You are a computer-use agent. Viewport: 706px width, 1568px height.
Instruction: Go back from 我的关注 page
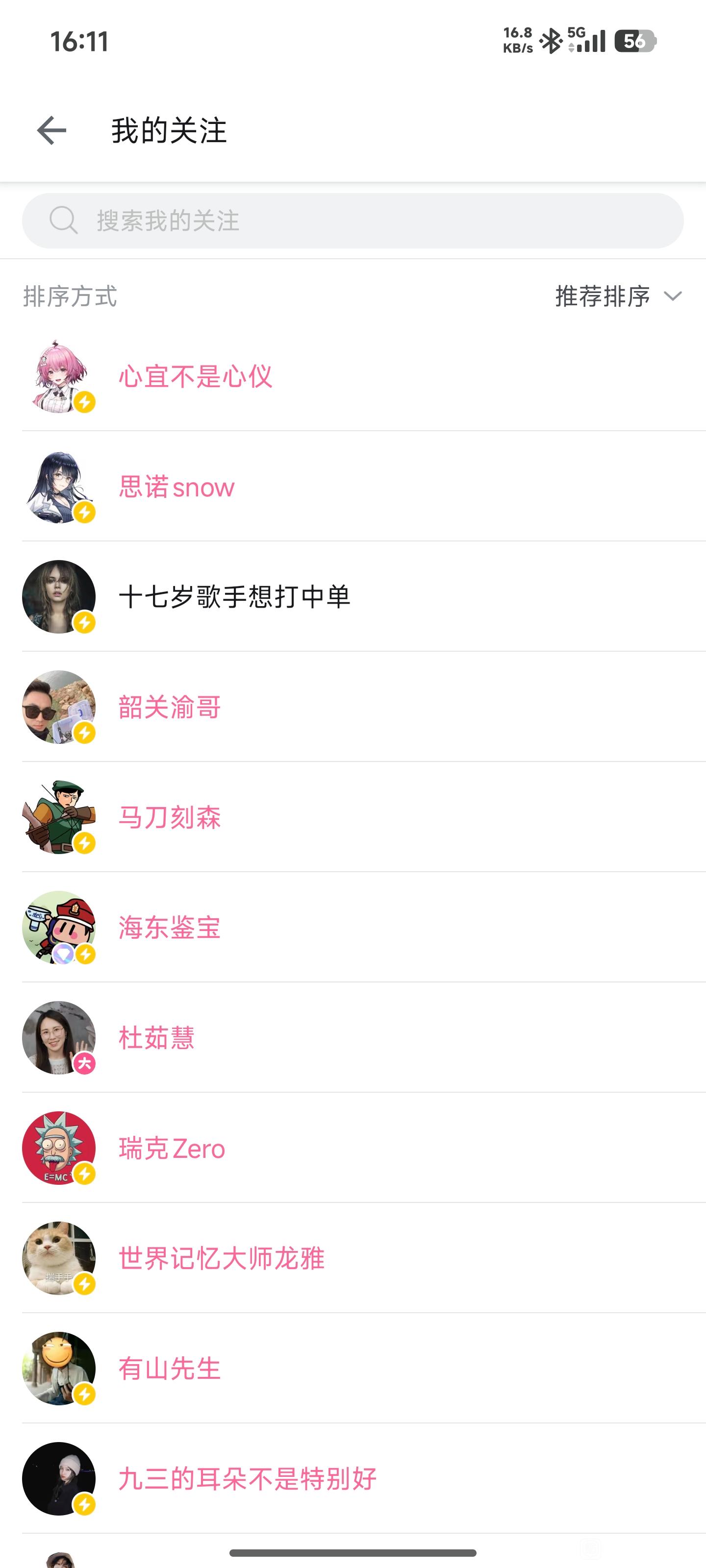coord(51,130)
